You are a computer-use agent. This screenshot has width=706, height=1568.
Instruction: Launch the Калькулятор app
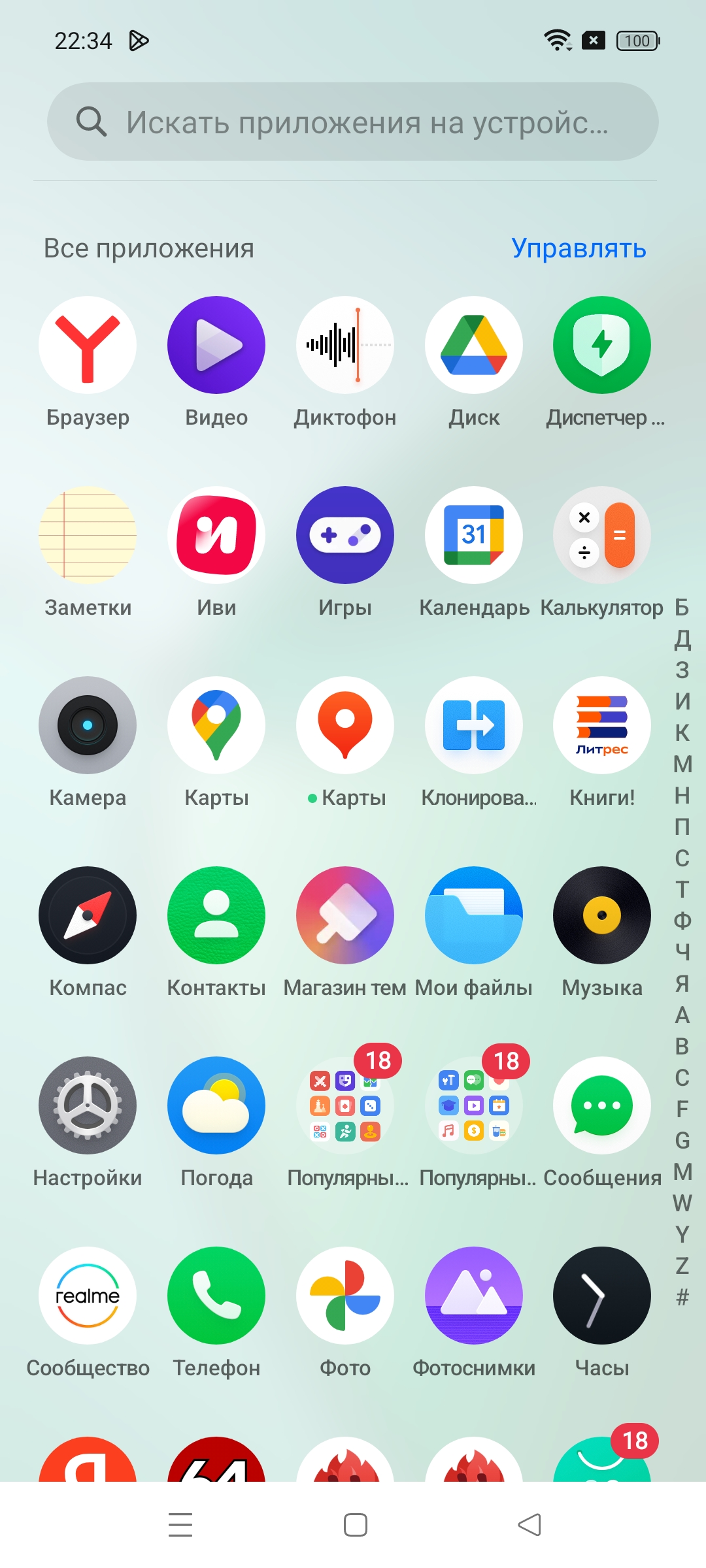tap(602, 535)
